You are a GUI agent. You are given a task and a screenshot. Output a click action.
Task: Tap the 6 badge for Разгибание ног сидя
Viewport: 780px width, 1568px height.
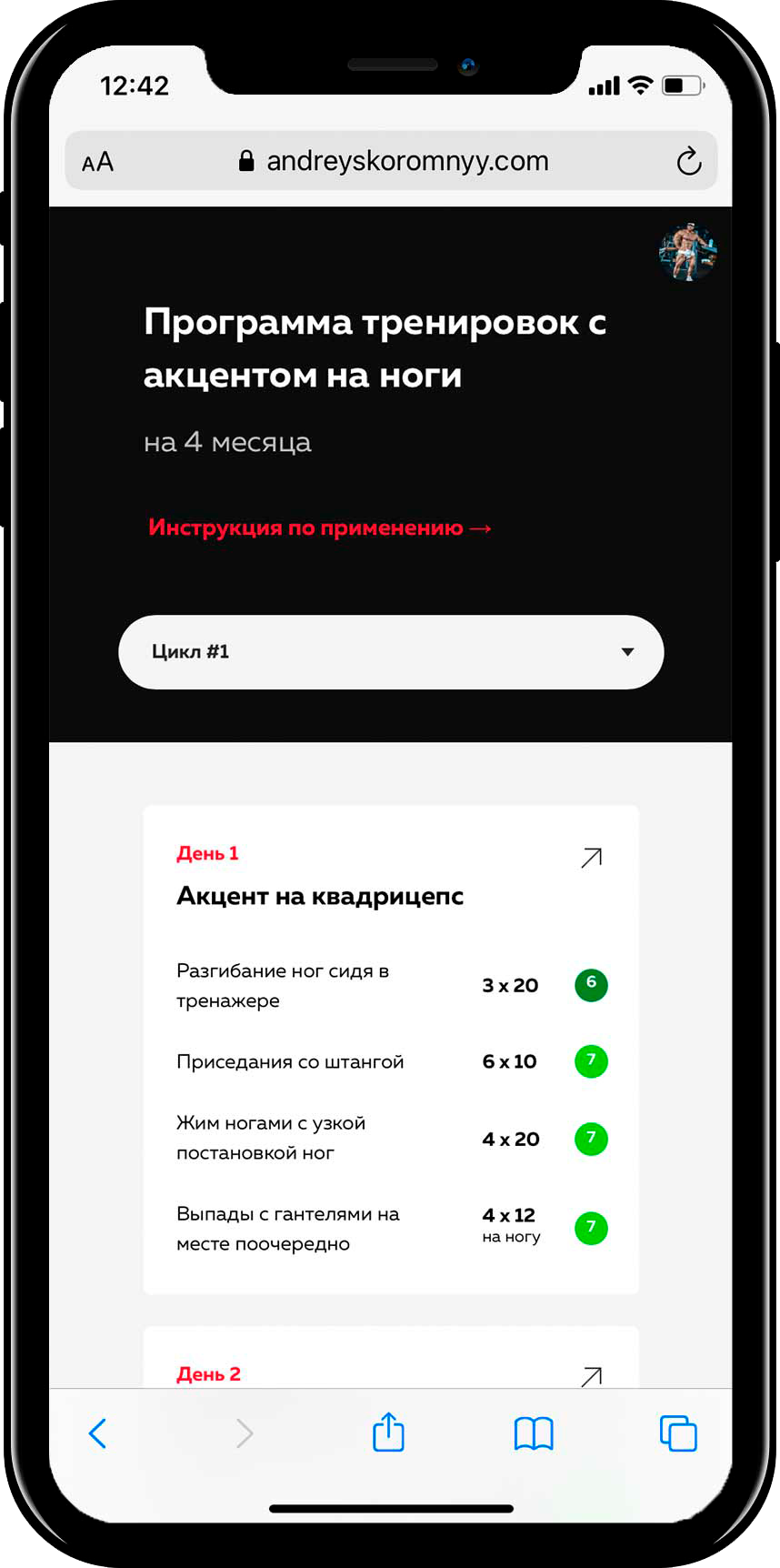click(591, 984)
